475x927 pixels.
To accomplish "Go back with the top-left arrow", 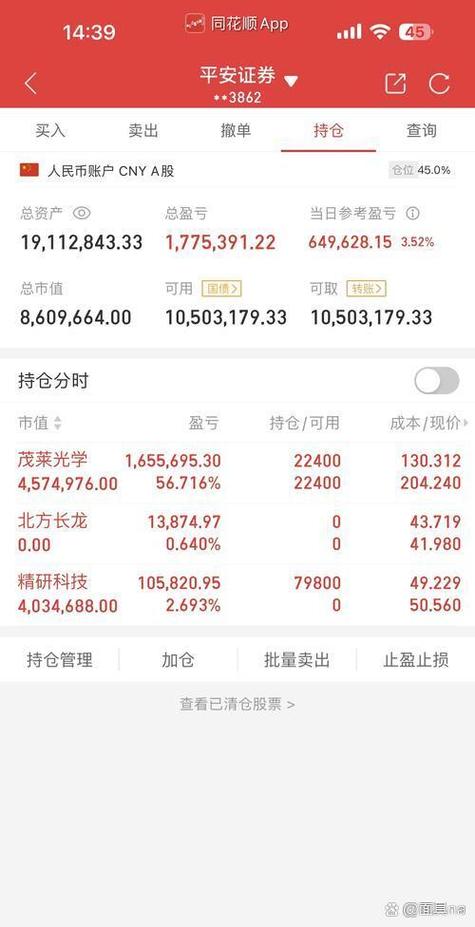I will tap(31, 83).
